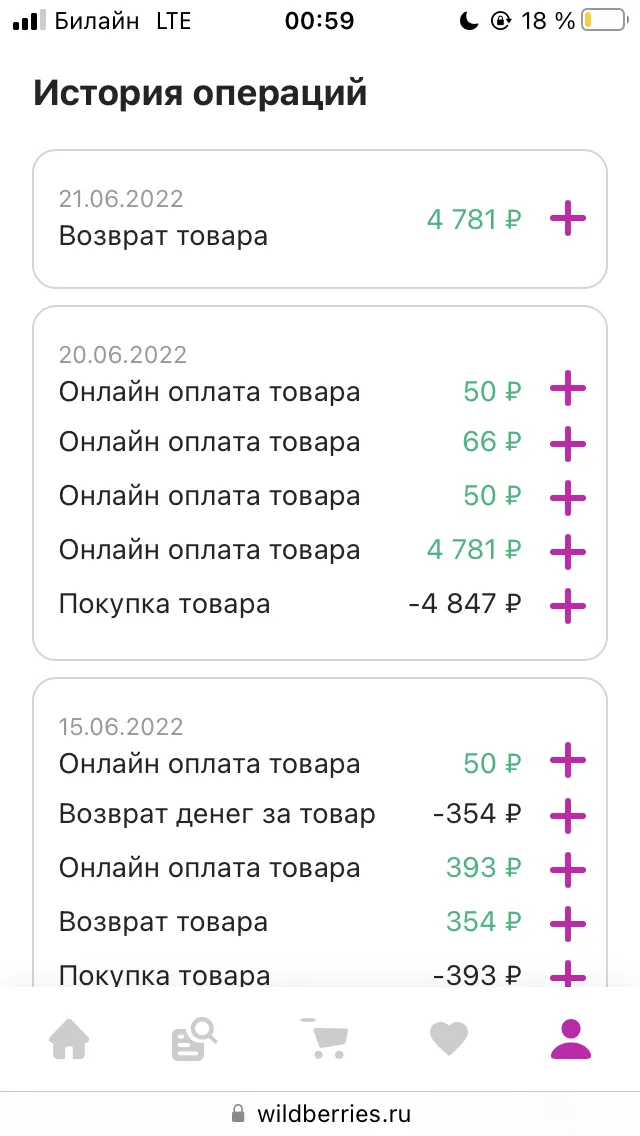Expand the Покупка товара -4 847 ₽ entry

(568, 604)
